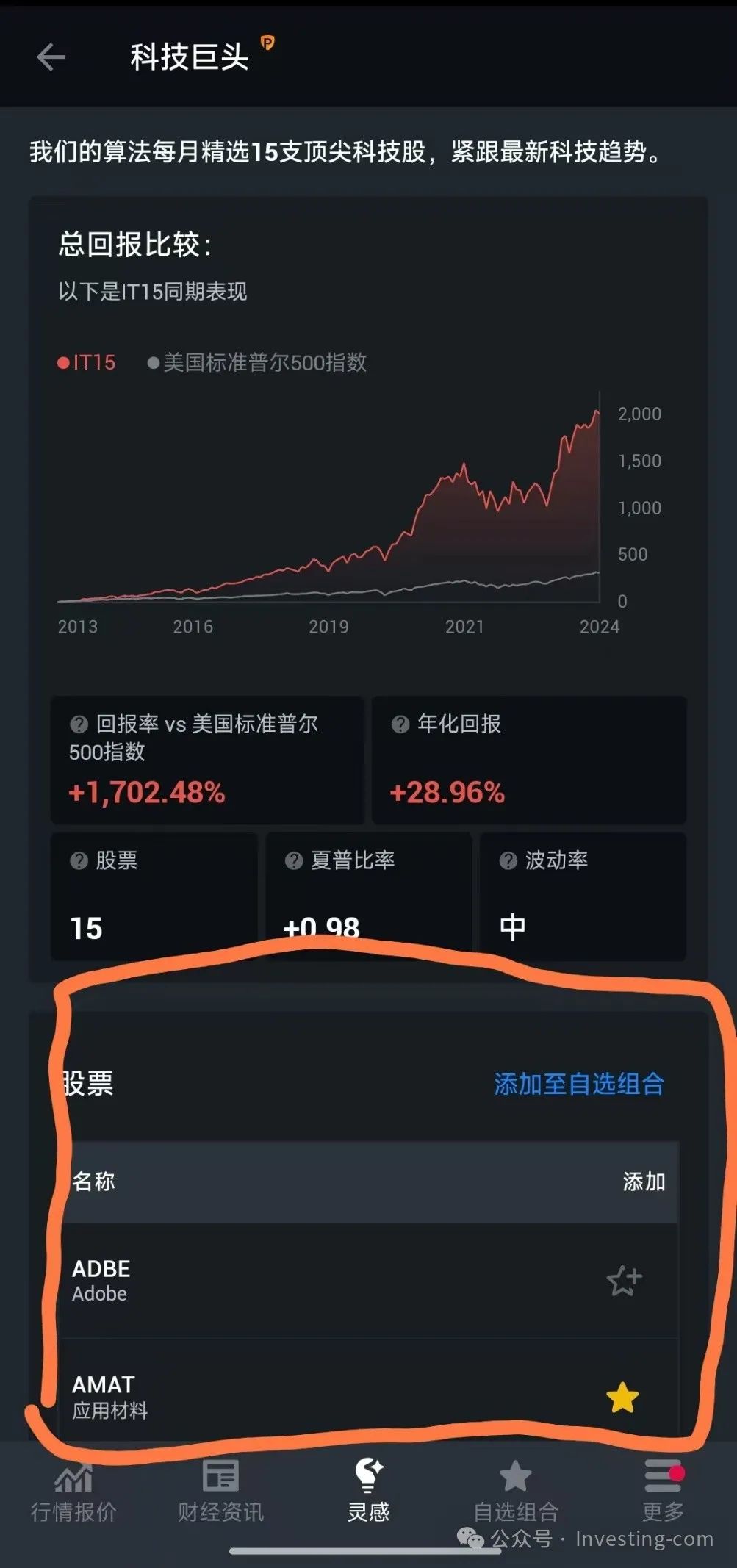
Task: Open the 更多 tab
Action: point(664,1492)
